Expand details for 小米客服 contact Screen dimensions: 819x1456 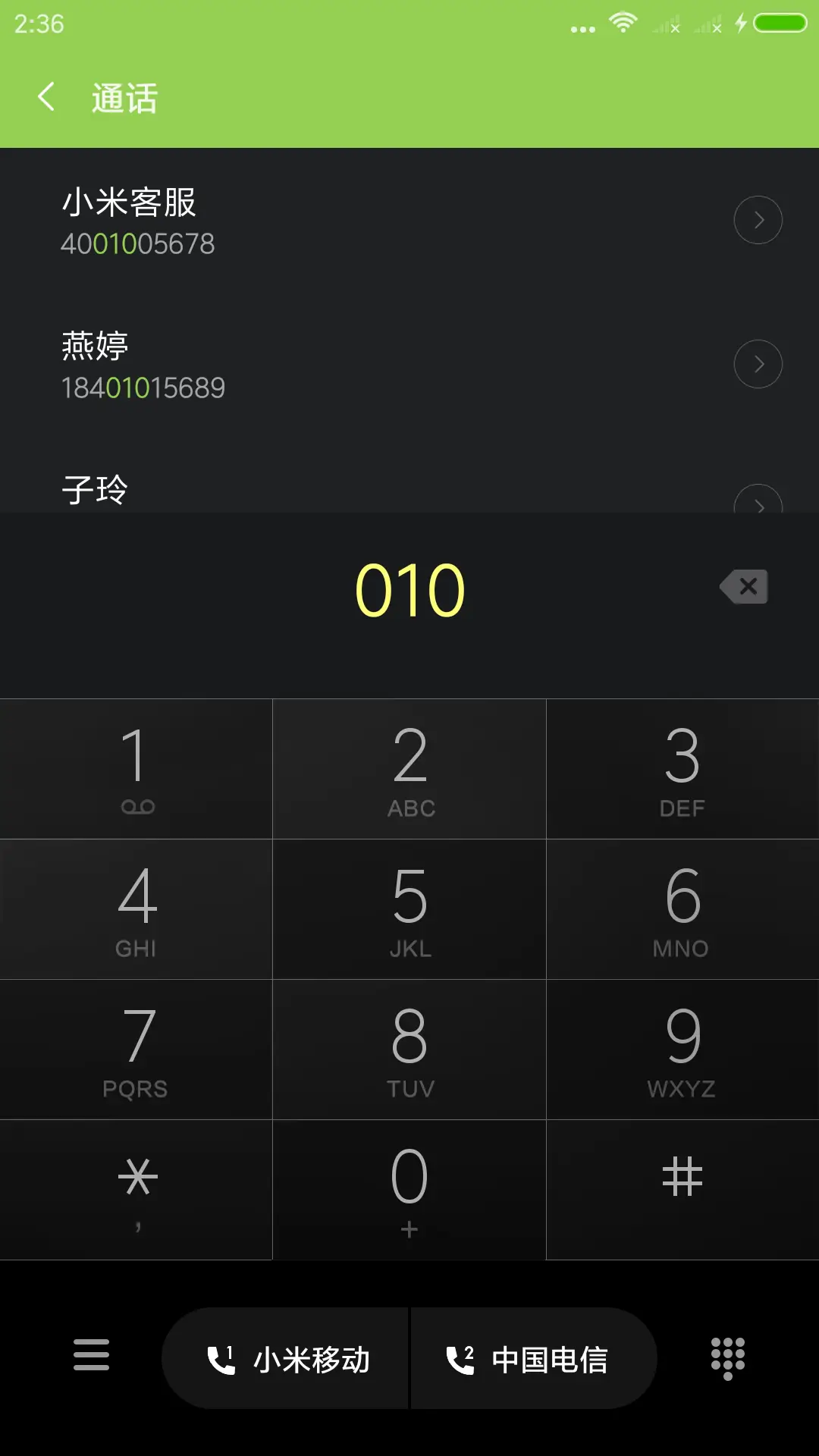[758, 220]
